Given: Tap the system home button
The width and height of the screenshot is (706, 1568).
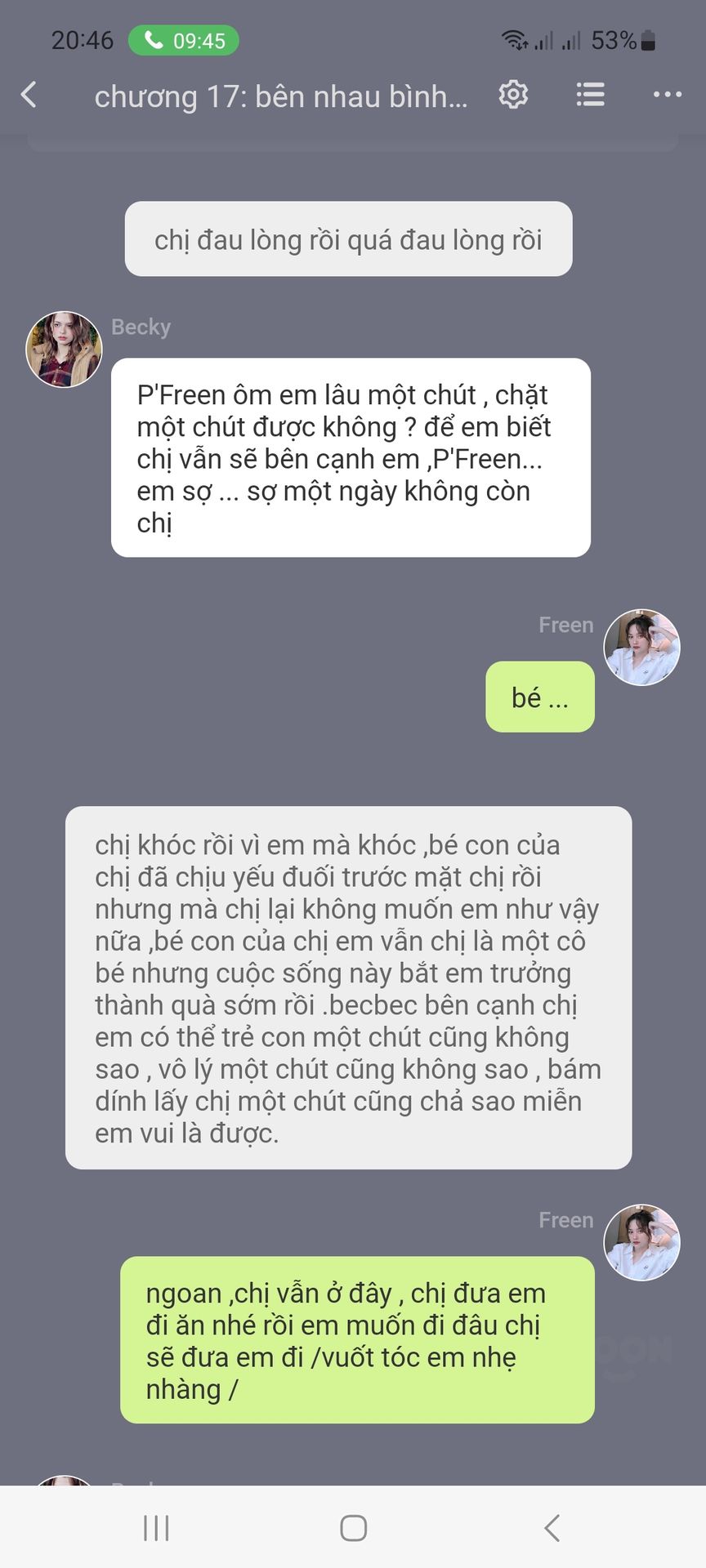Looking at the screenshot, I should point(353,1528).
